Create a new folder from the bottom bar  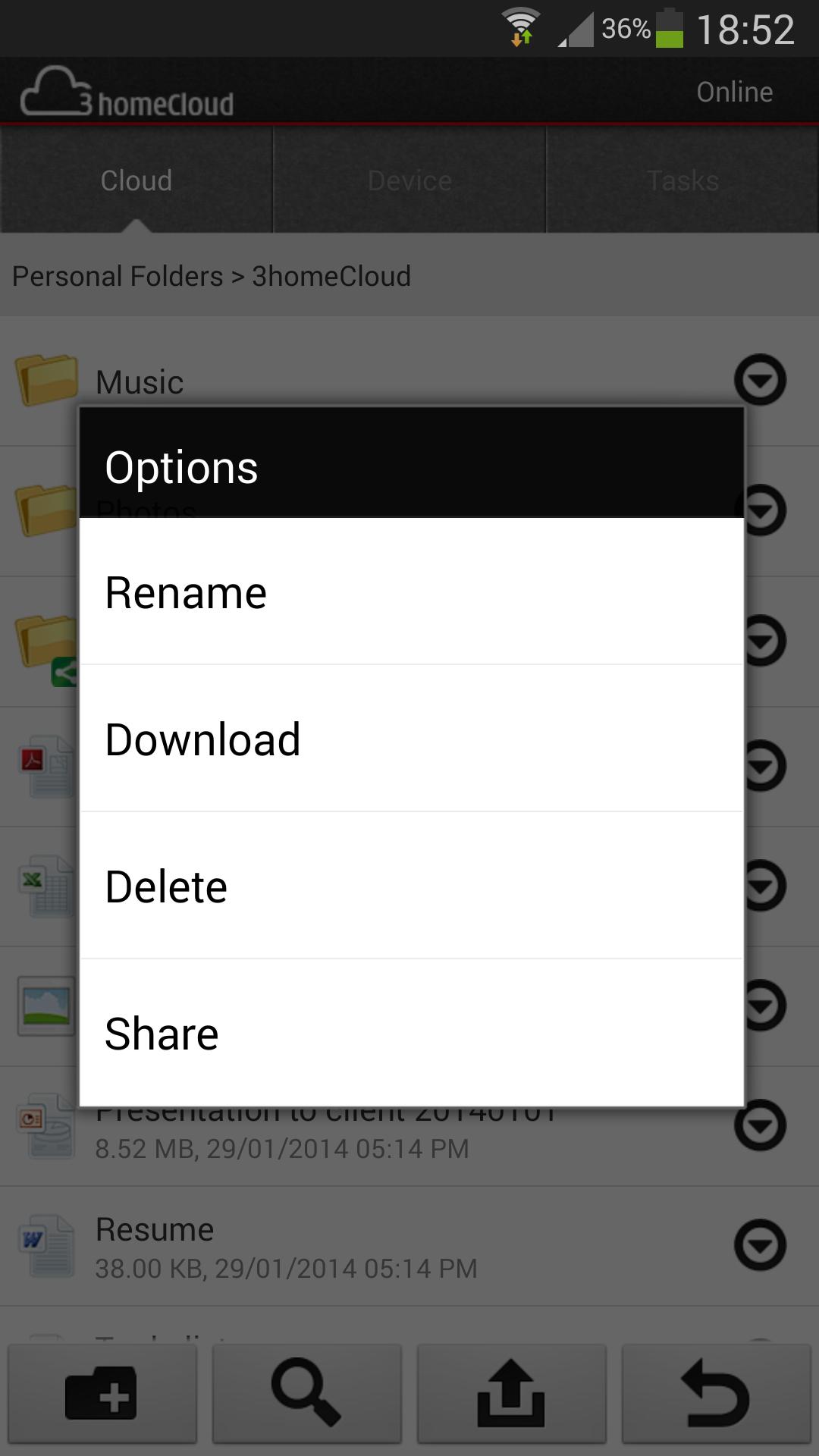(102, 1393)
